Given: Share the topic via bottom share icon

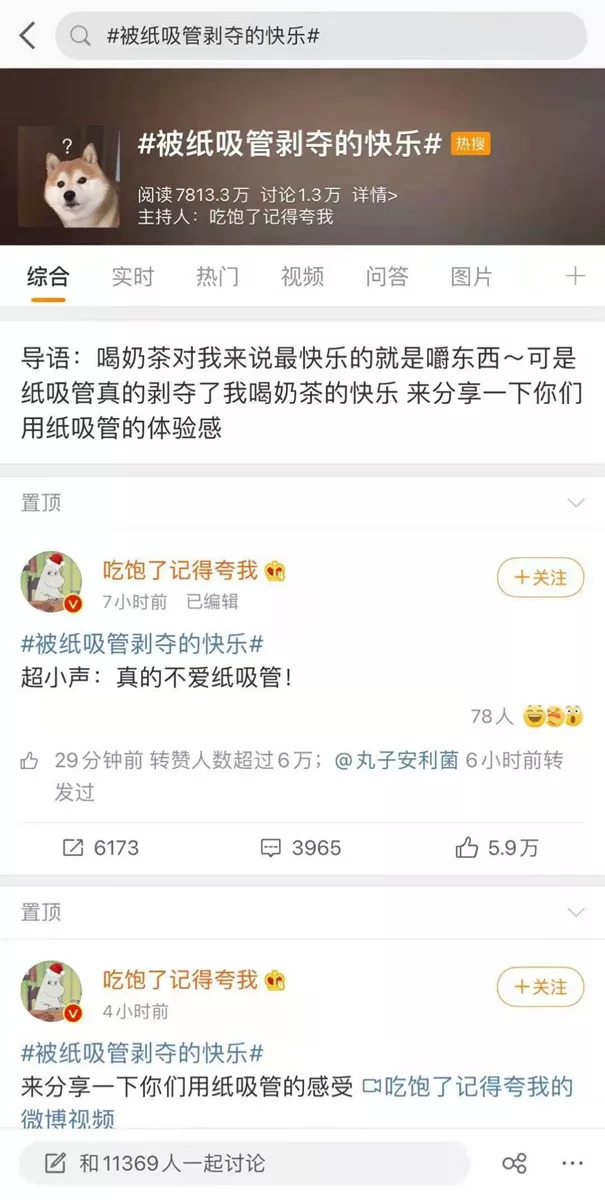Looking at the screenshot, I should tap(515, 1163).
